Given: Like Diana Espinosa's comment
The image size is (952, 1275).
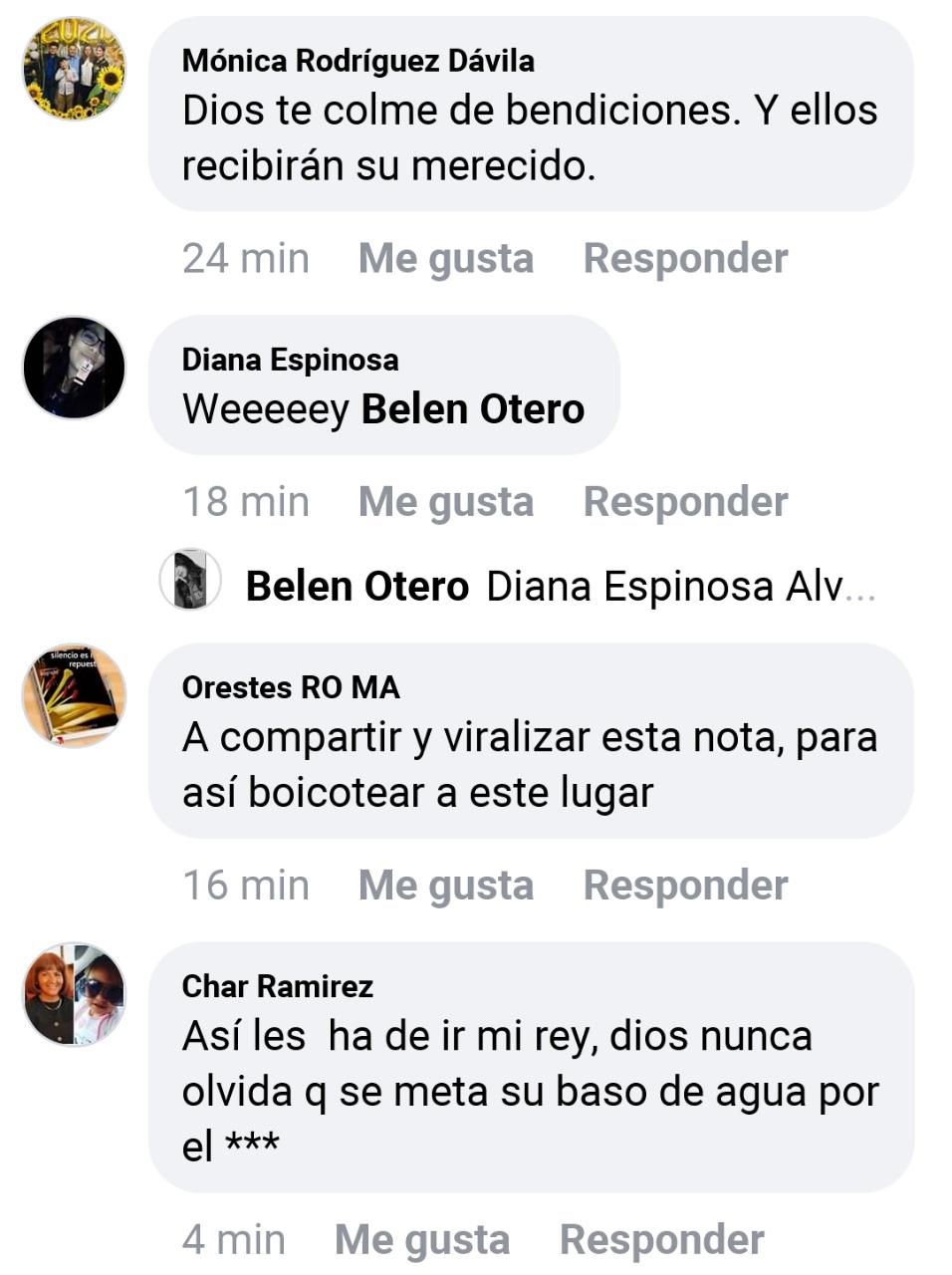Looking at the screenshot, I should (445, 502).
